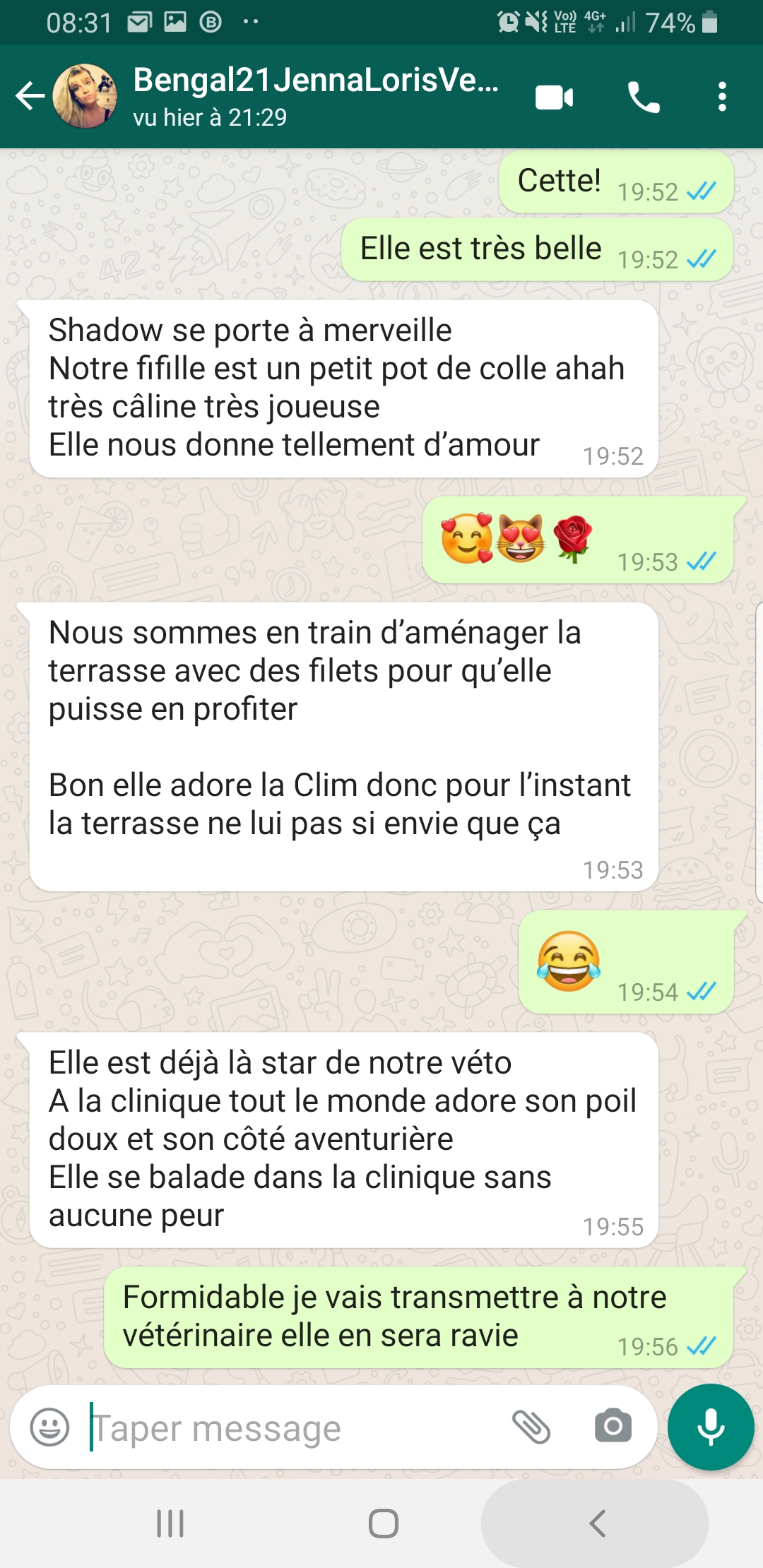
Task: Open the camera to send a photo
Action: (613, 1427)
